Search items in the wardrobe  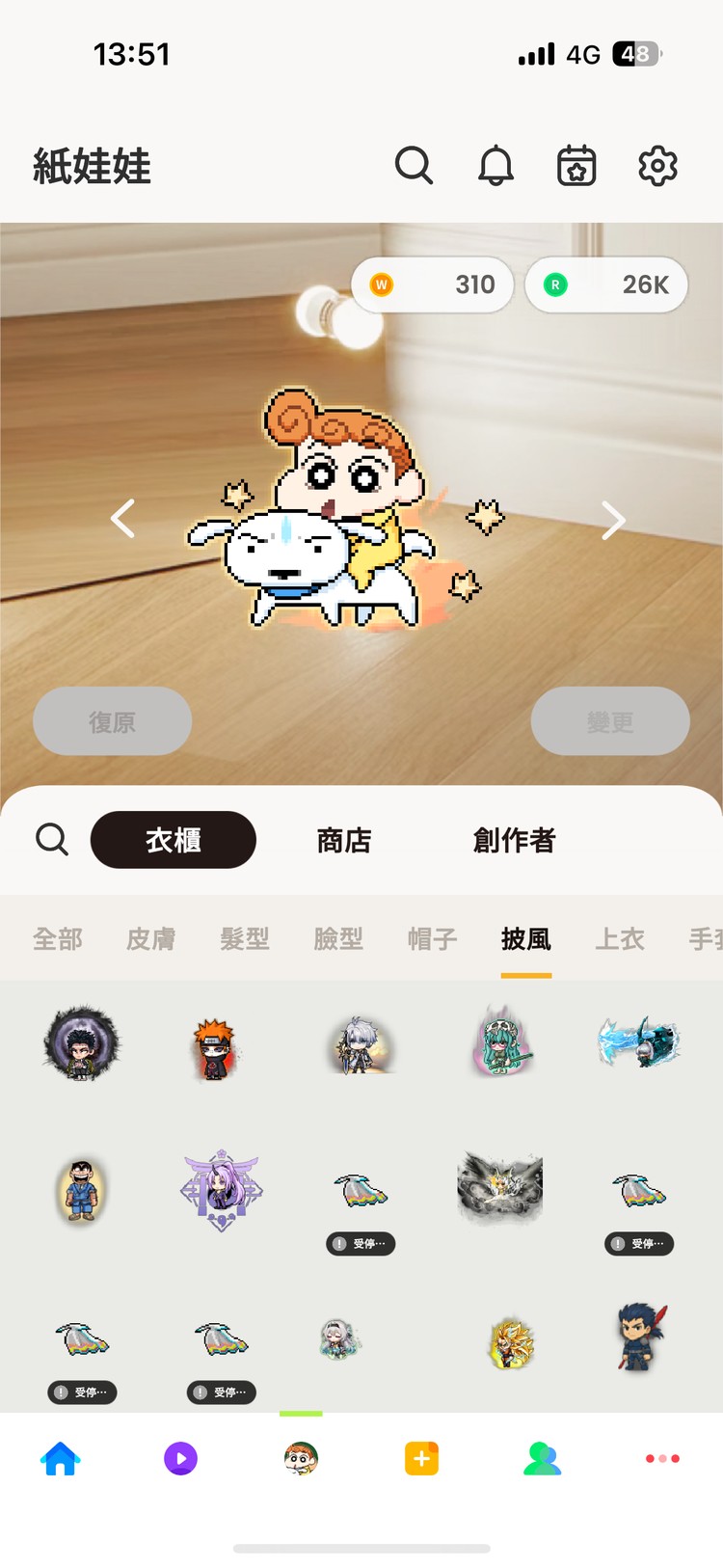click(x=52, y=839)
